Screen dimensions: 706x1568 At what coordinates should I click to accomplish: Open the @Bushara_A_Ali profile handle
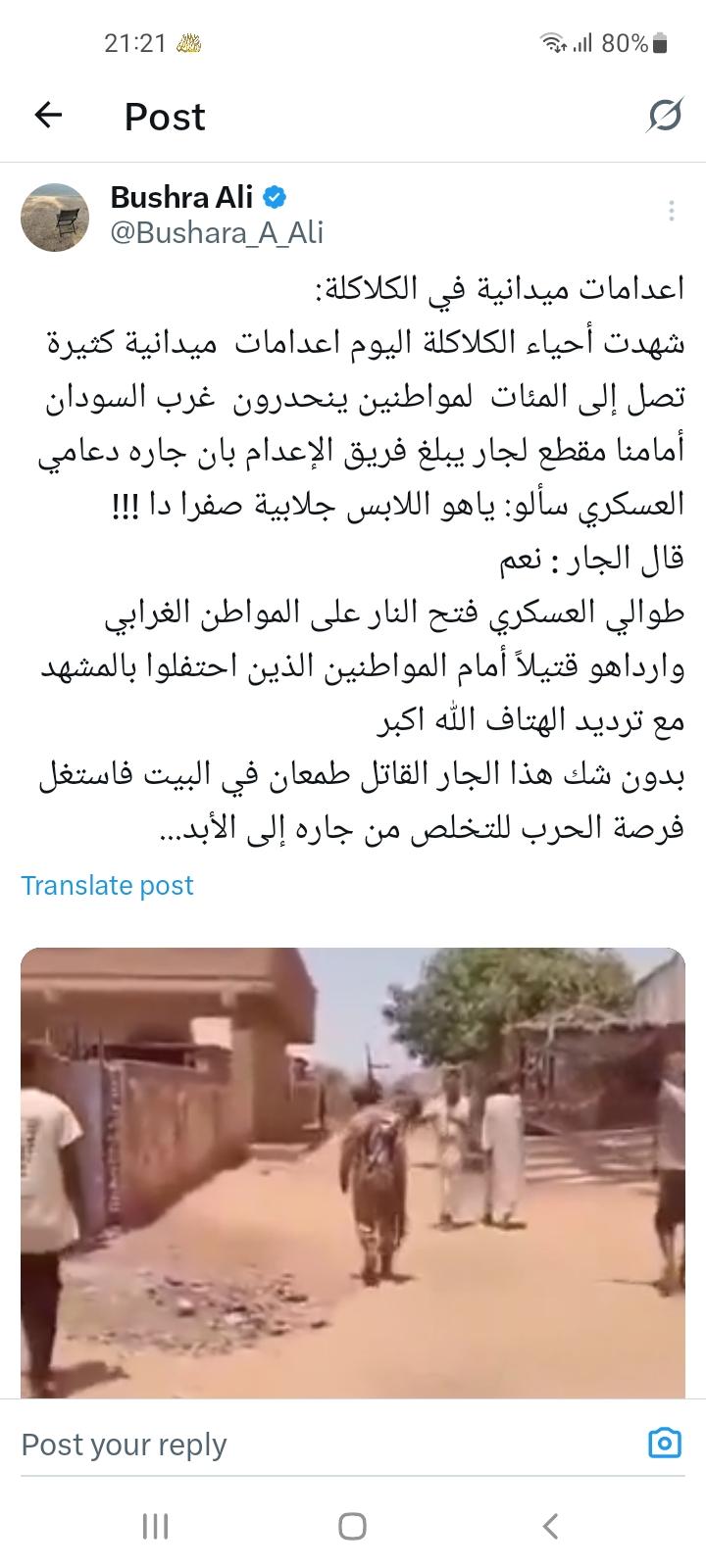pyautogui.click(x=217, y=232)
